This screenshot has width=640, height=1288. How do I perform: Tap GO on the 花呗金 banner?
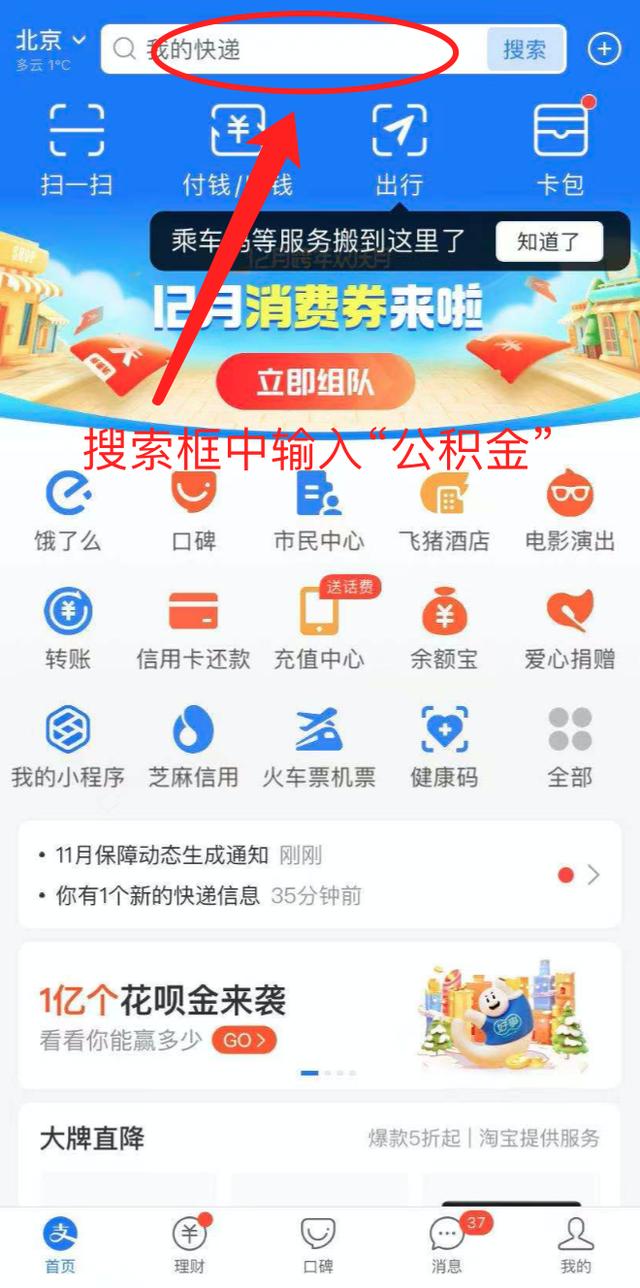pos(244,1041)
